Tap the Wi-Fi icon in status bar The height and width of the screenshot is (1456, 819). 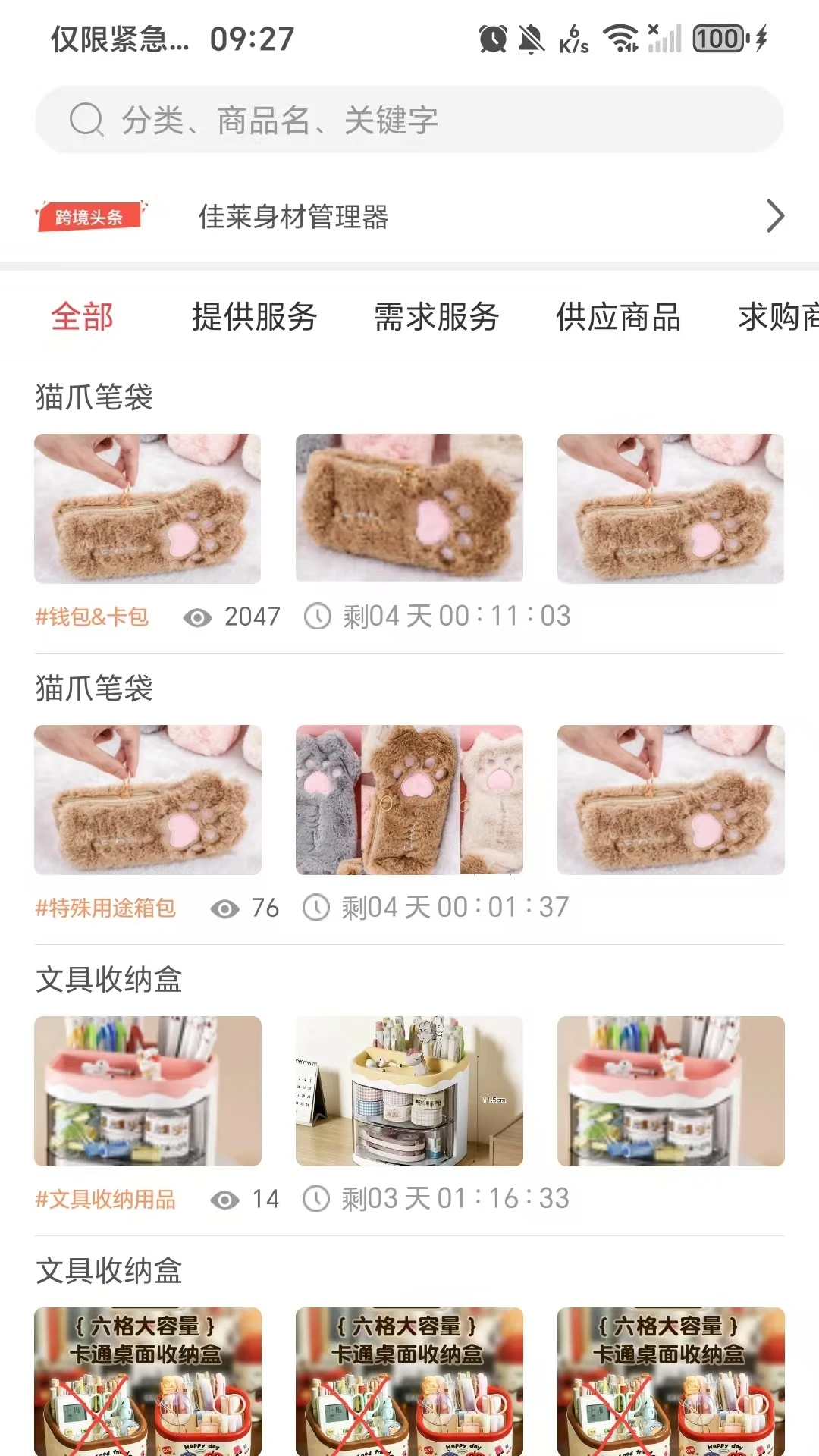point(620,37)
